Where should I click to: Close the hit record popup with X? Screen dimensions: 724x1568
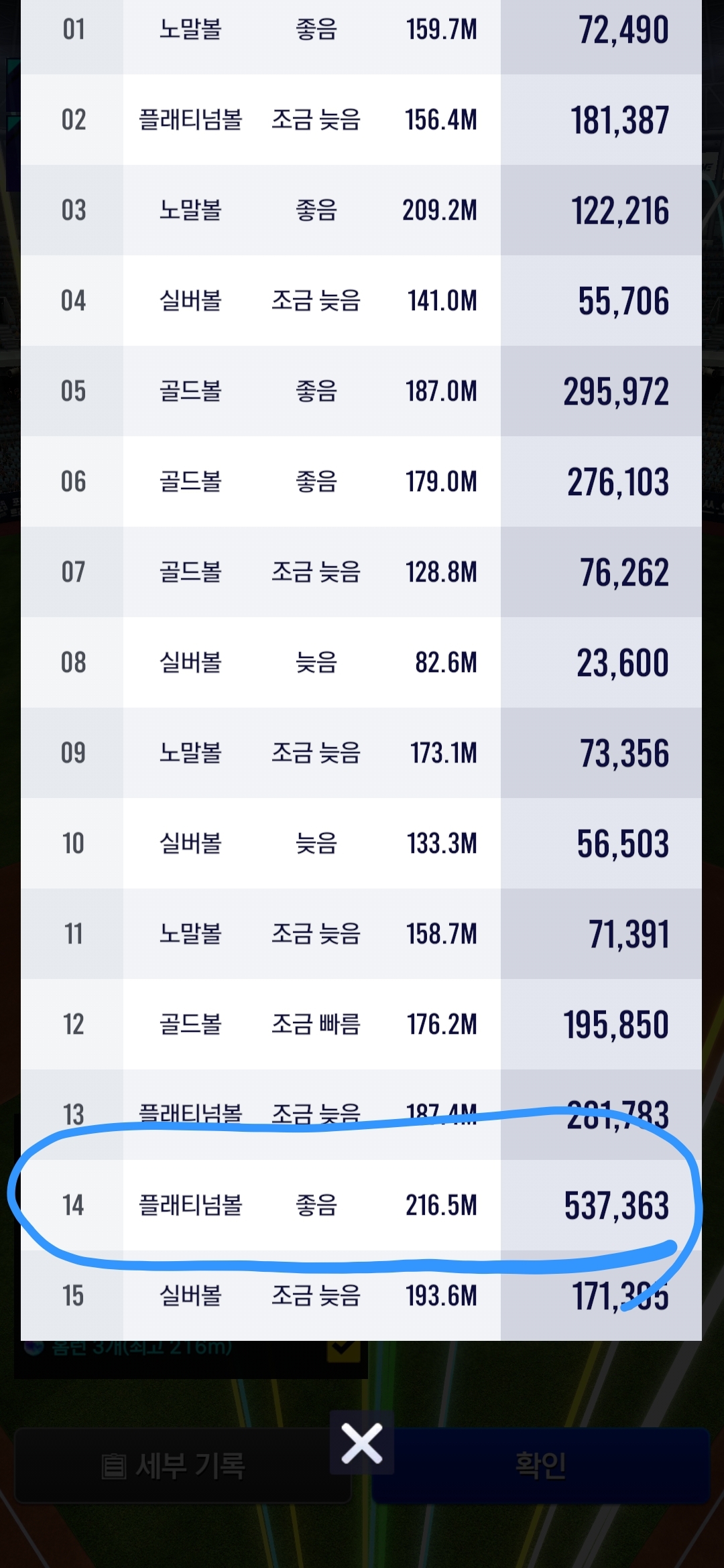(x=362, y=1443)
